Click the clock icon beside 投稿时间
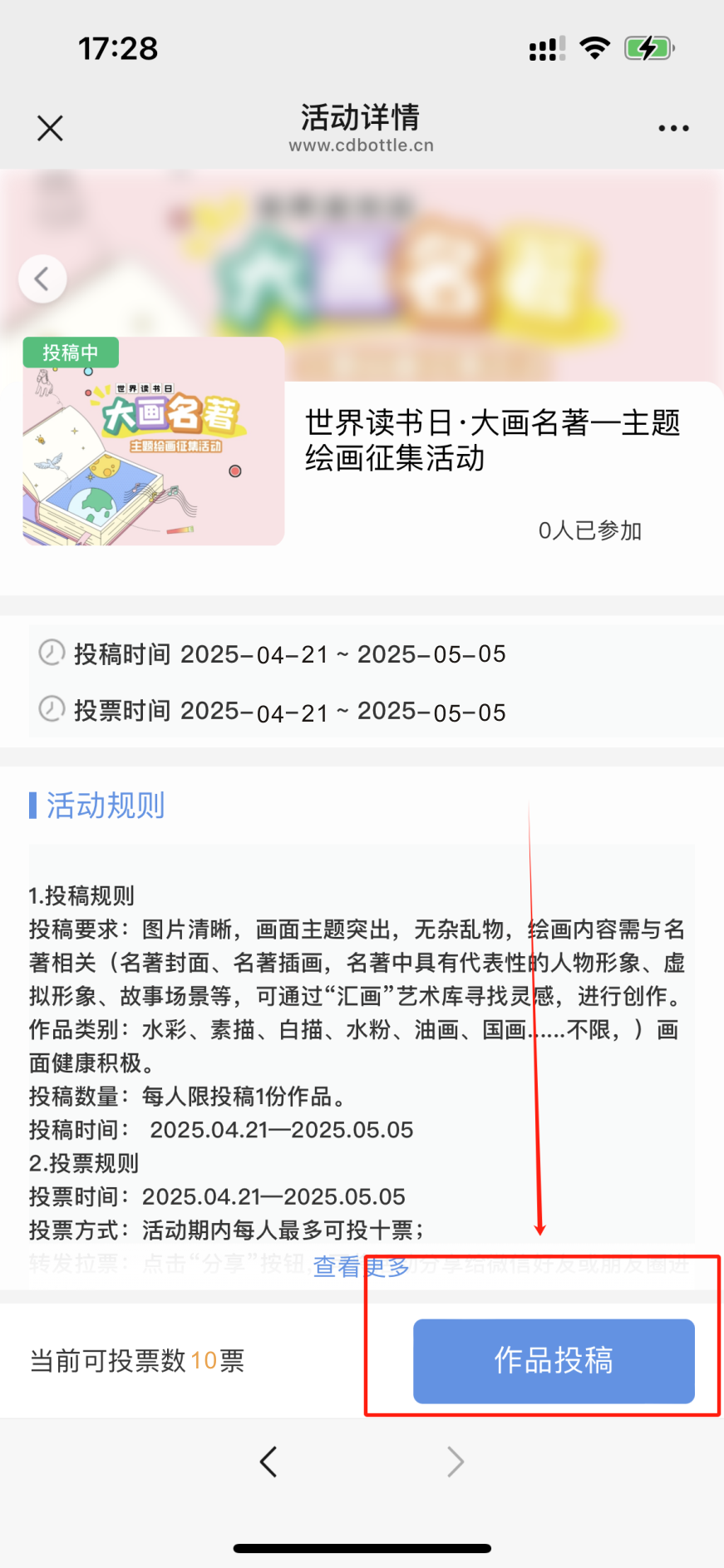This screenshot has width=724, height=1568. pyautogui.click(x=52, y=653)
